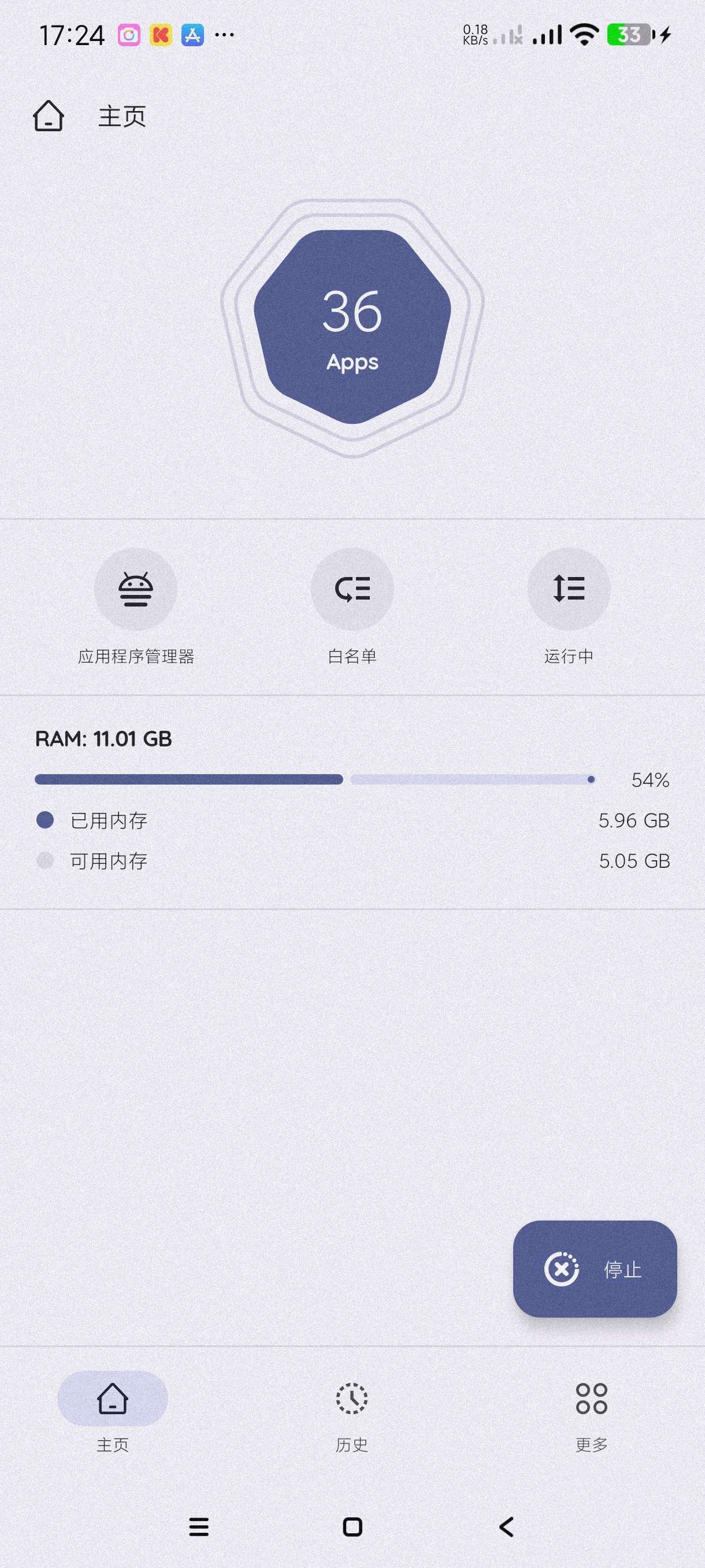Open recent apps from navigation bar

tap(199, 1526)
